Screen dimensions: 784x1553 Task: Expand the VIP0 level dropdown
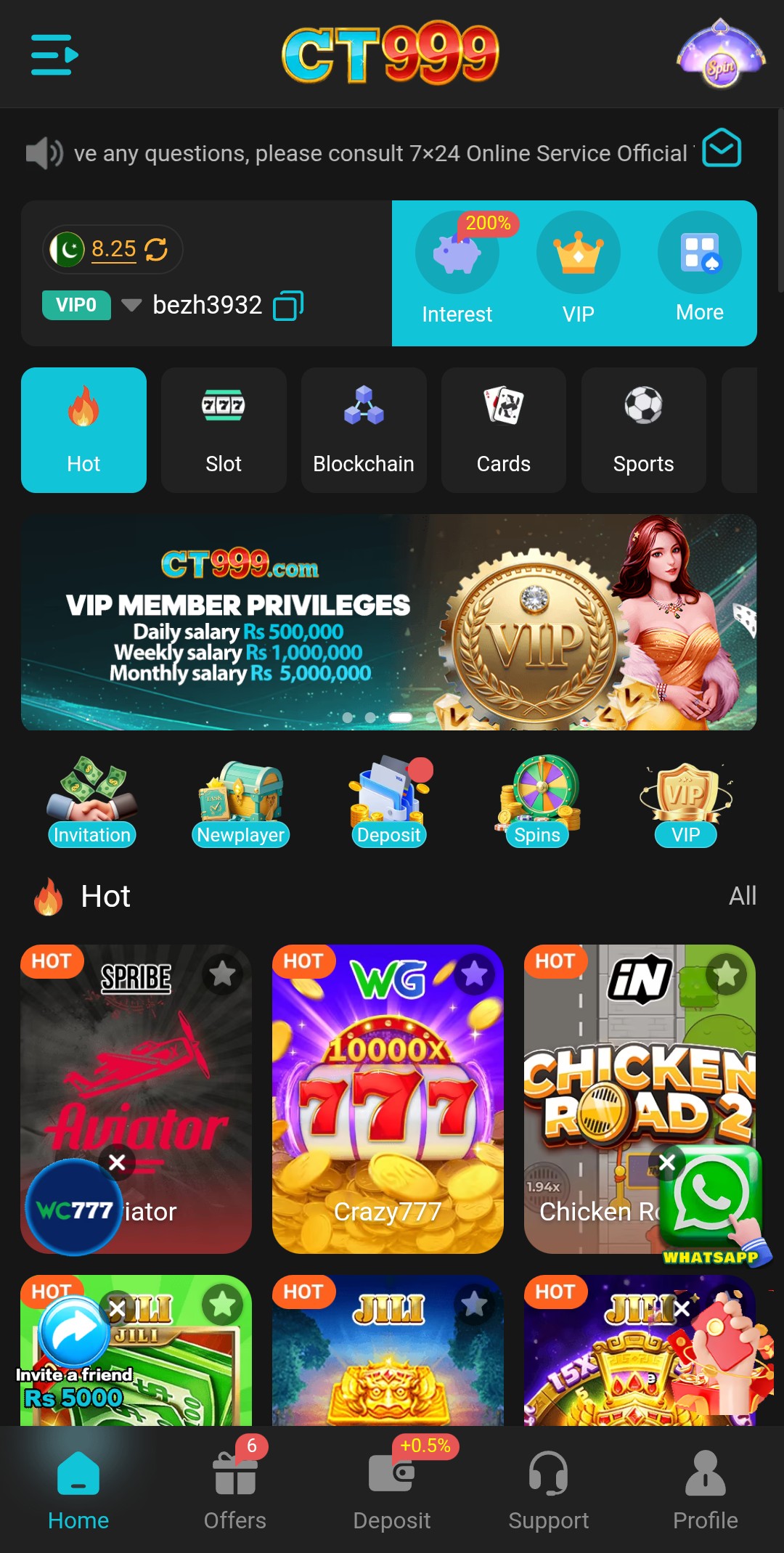[x=131, y=306]
